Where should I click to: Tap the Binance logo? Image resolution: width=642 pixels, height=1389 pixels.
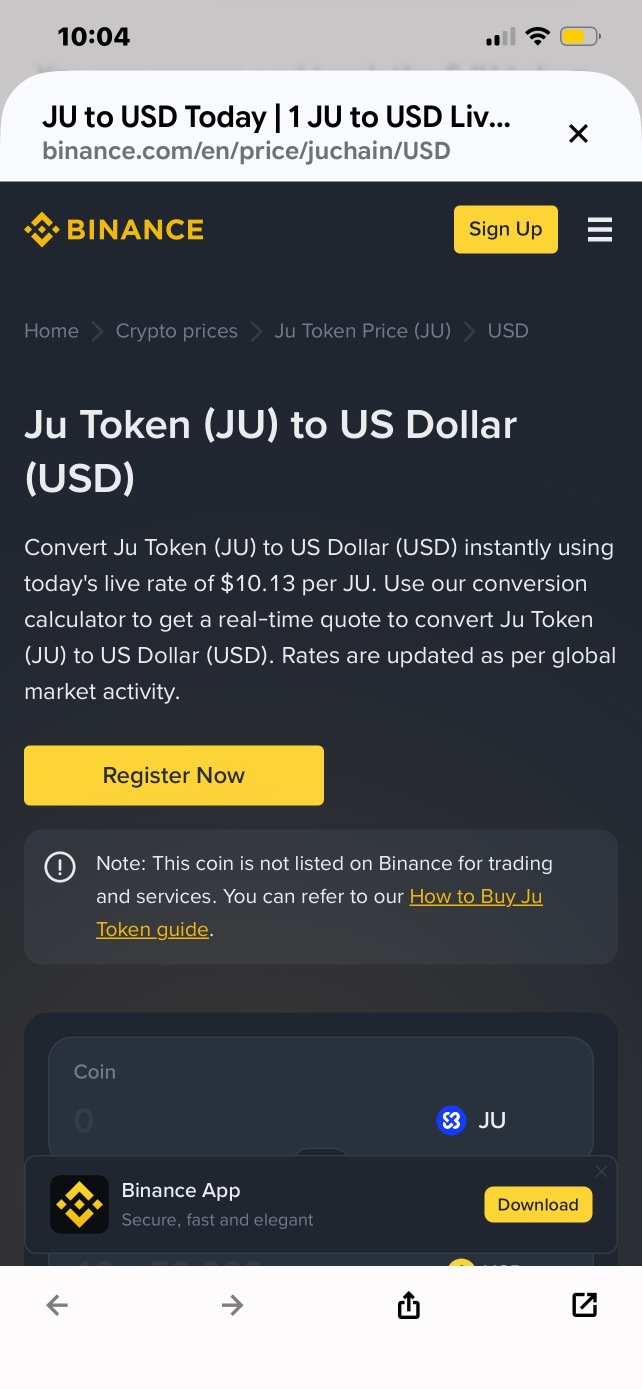pos(114,230)
